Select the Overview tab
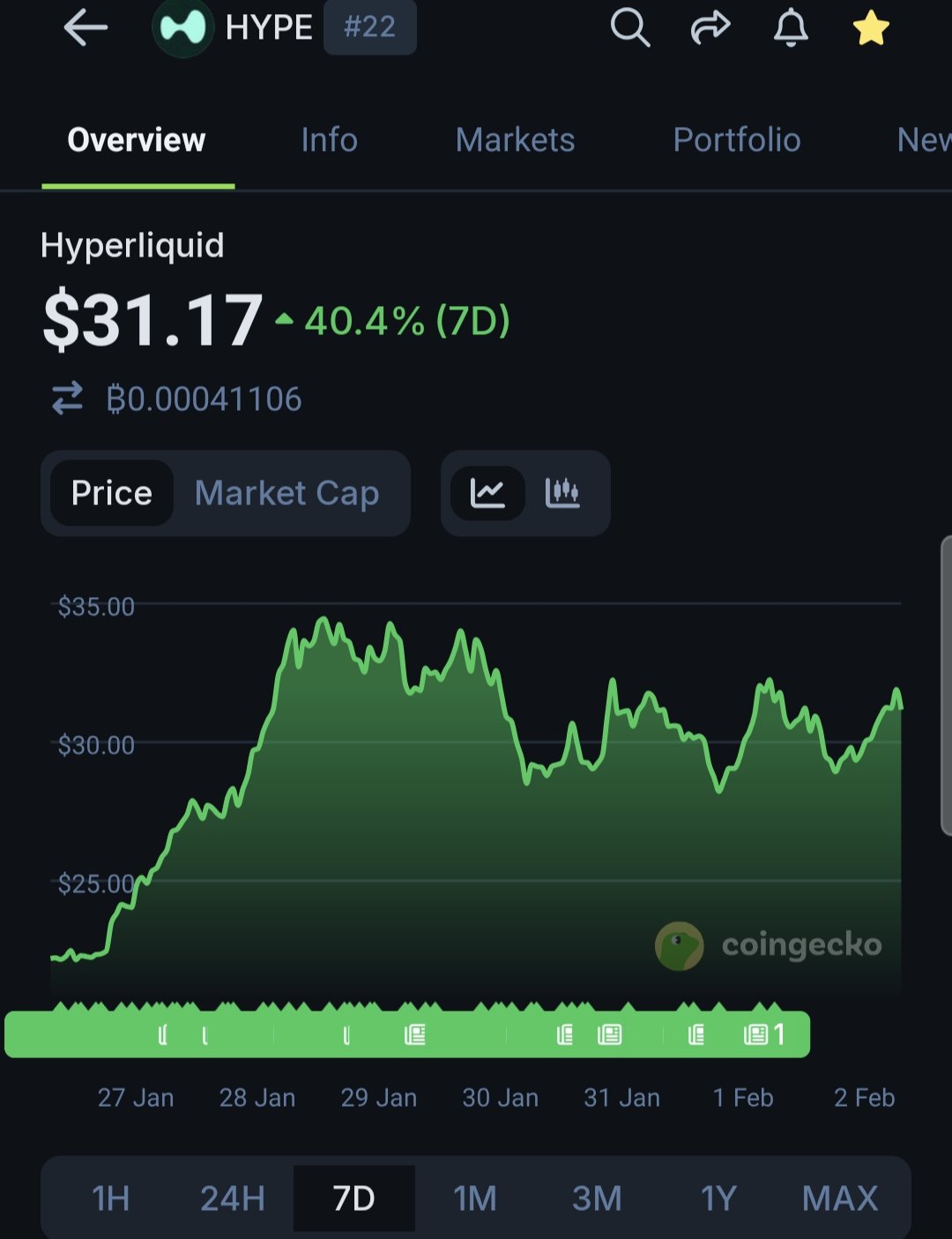Screen dimensions: 952x1239 tap(137, 140)
